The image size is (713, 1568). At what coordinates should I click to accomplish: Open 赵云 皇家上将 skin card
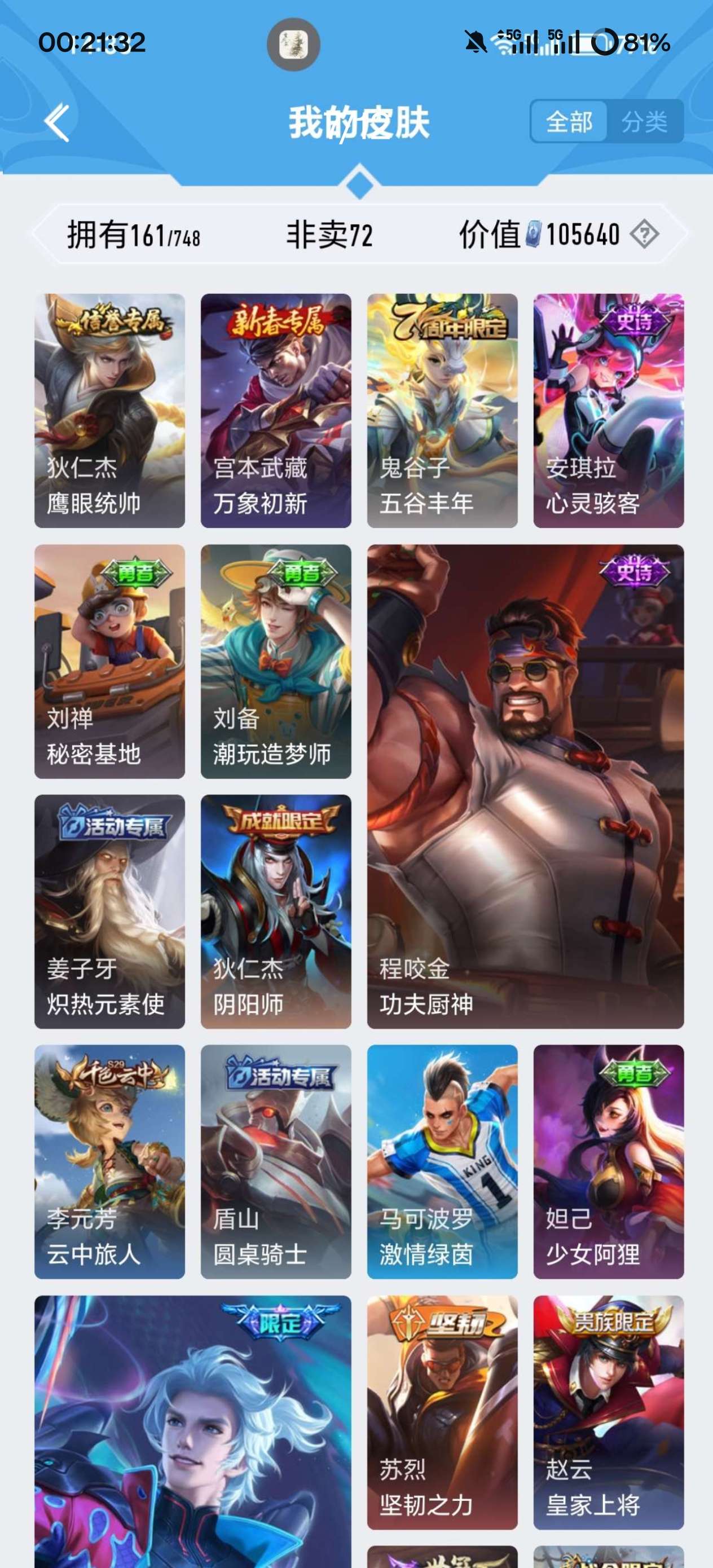(608, 1412)
